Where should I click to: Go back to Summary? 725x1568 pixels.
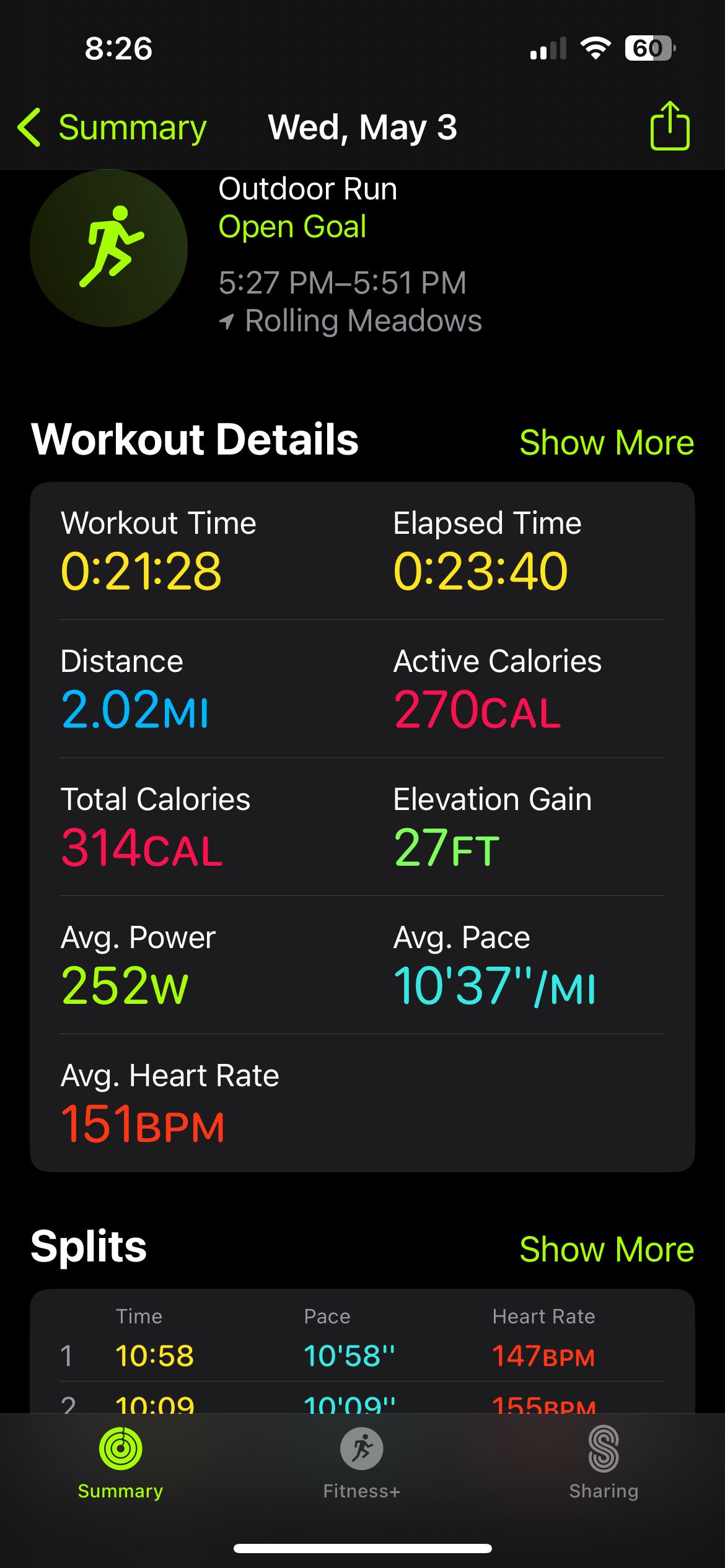(x=112, y=128)
